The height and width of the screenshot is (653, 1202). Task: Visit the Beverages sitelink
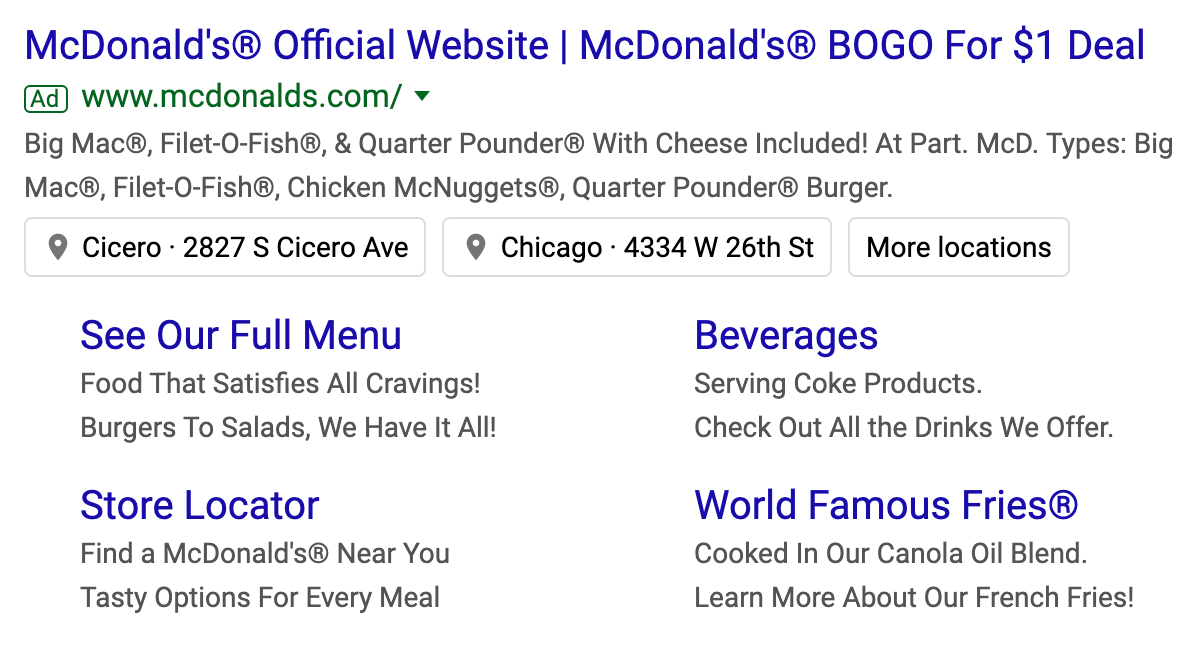click(x=786, y=335)
